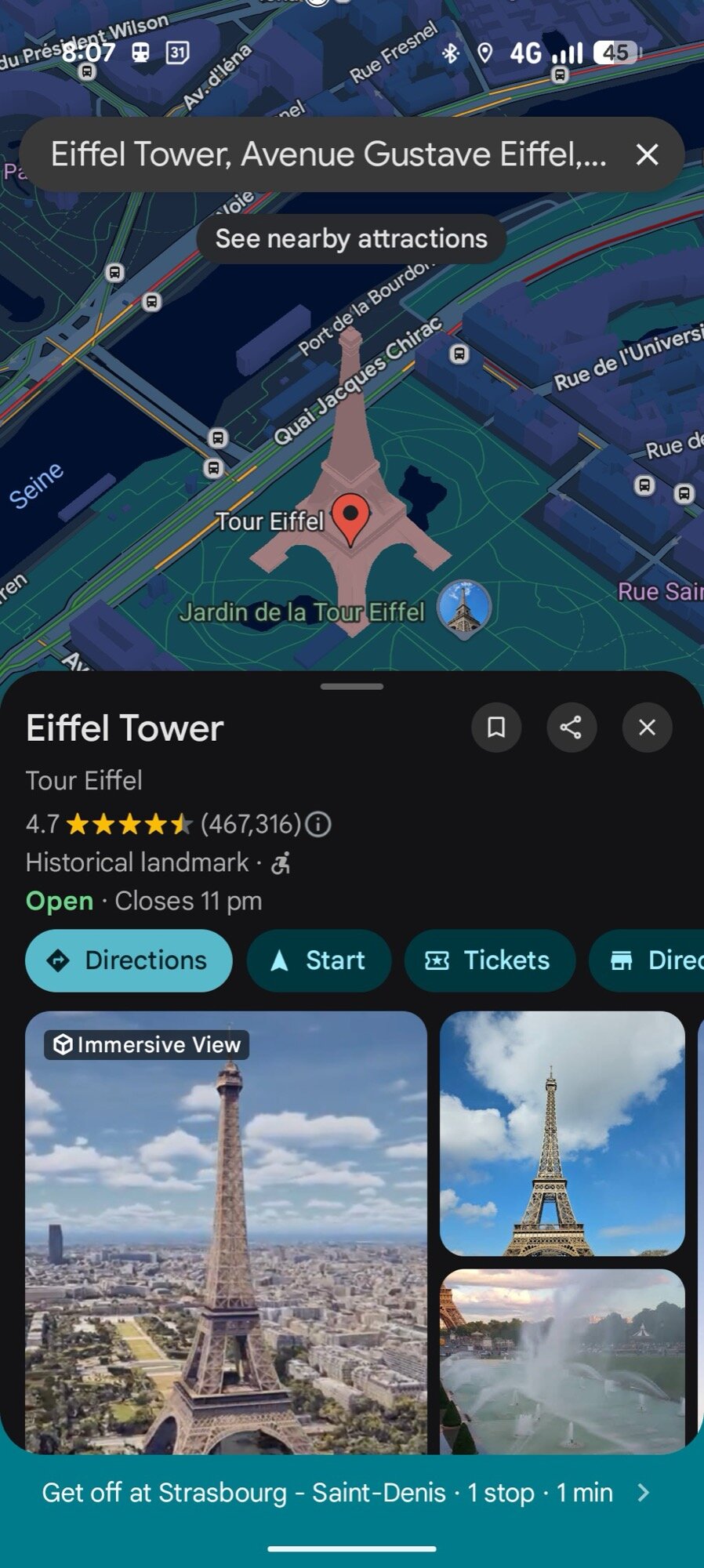
Task: Get Directions to the Eiffel Tower
Action: click(x=129, y=960)
